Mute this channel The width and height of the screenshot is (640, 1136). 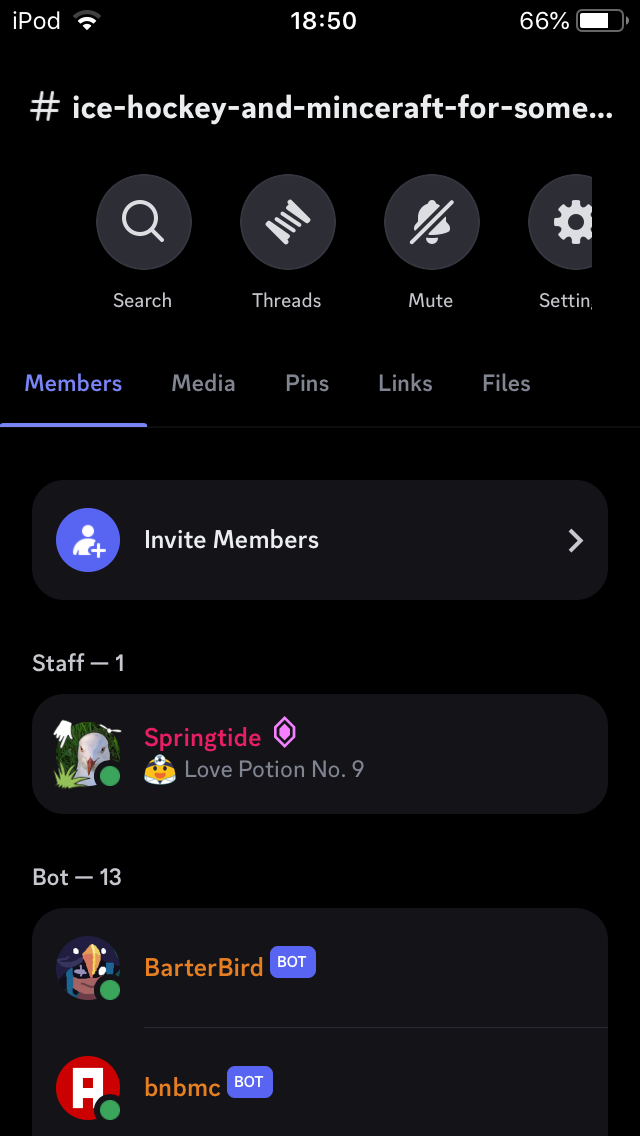point(431,222)
